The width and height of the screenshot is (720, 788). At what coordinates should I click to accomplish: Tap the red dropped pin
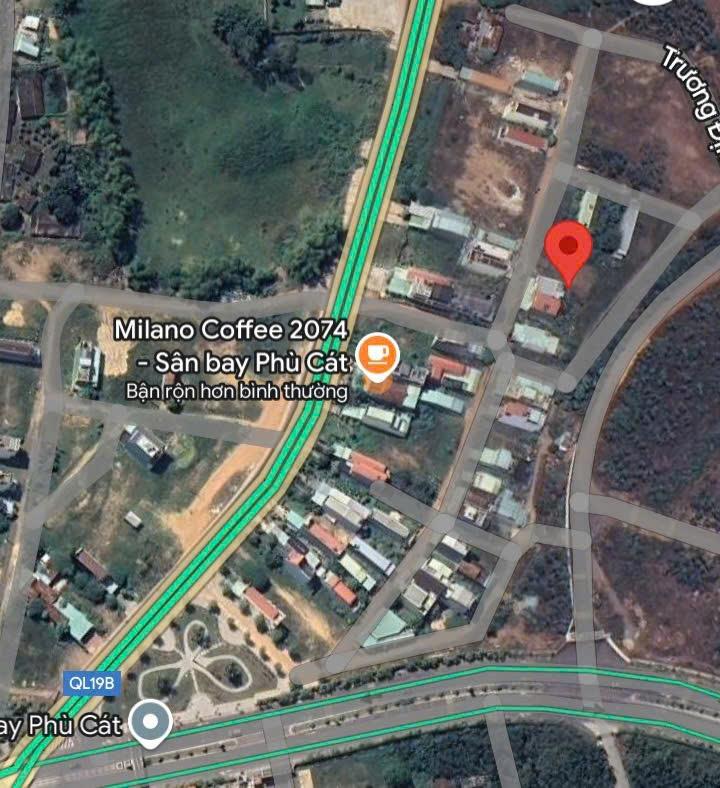[x=568, y=247]
